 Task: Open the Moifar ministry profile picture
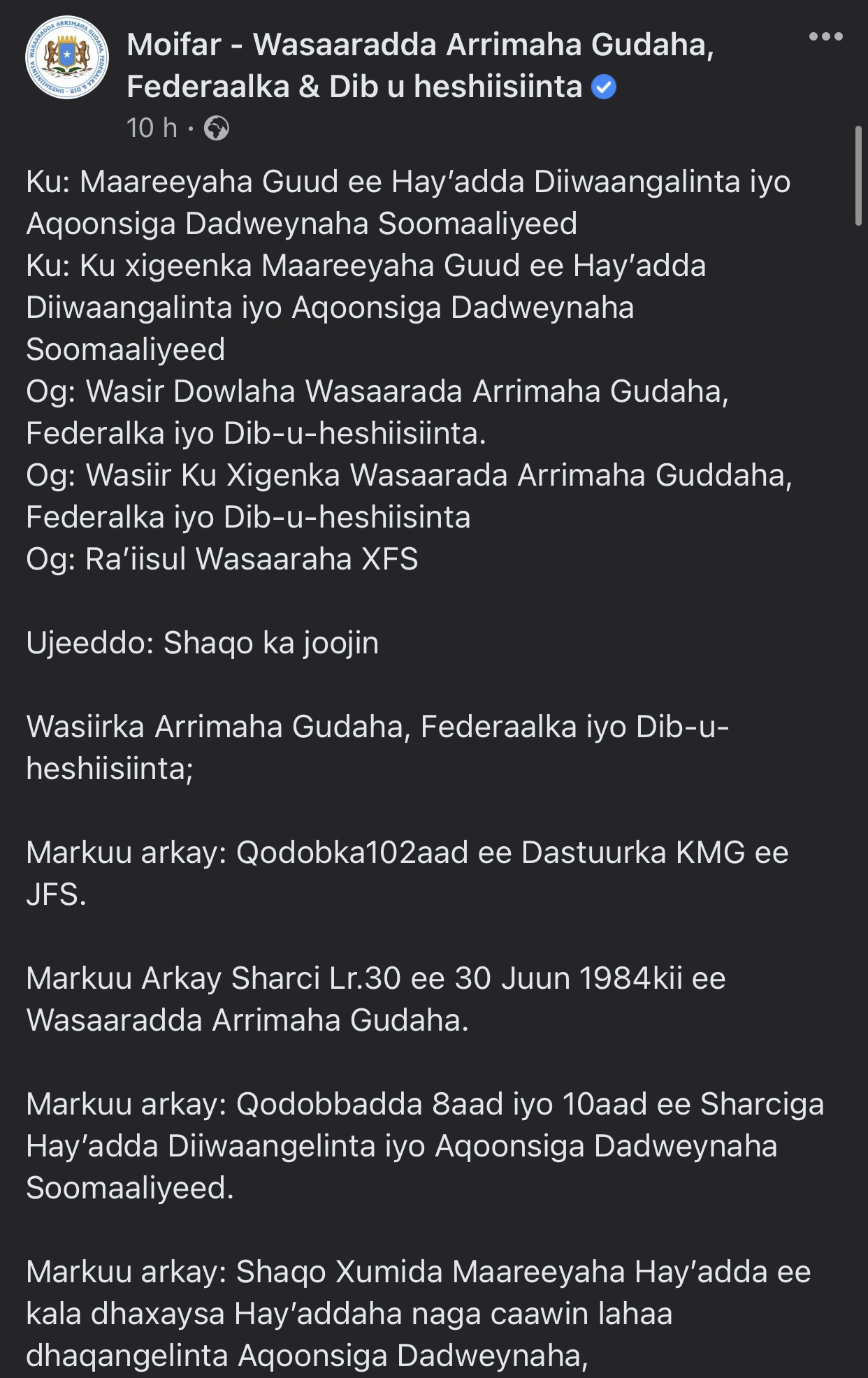pyautogui.click(x=67, y=58)
